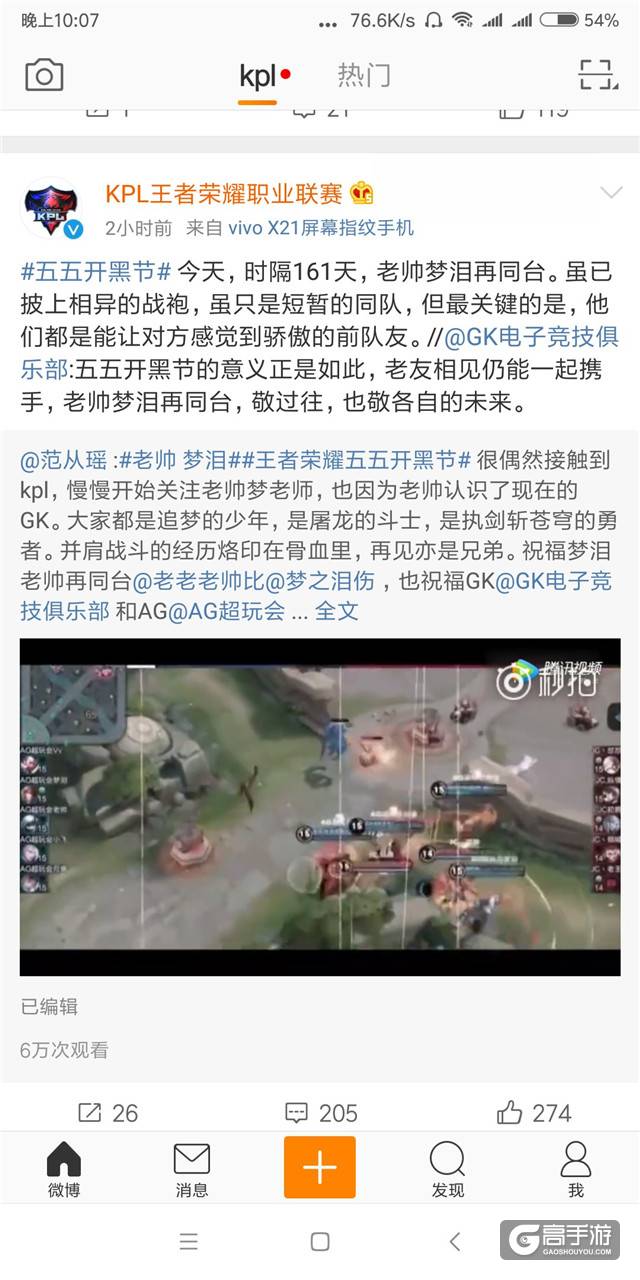
Task: Expand full text via 全文
Action: [x=336, y=610]
